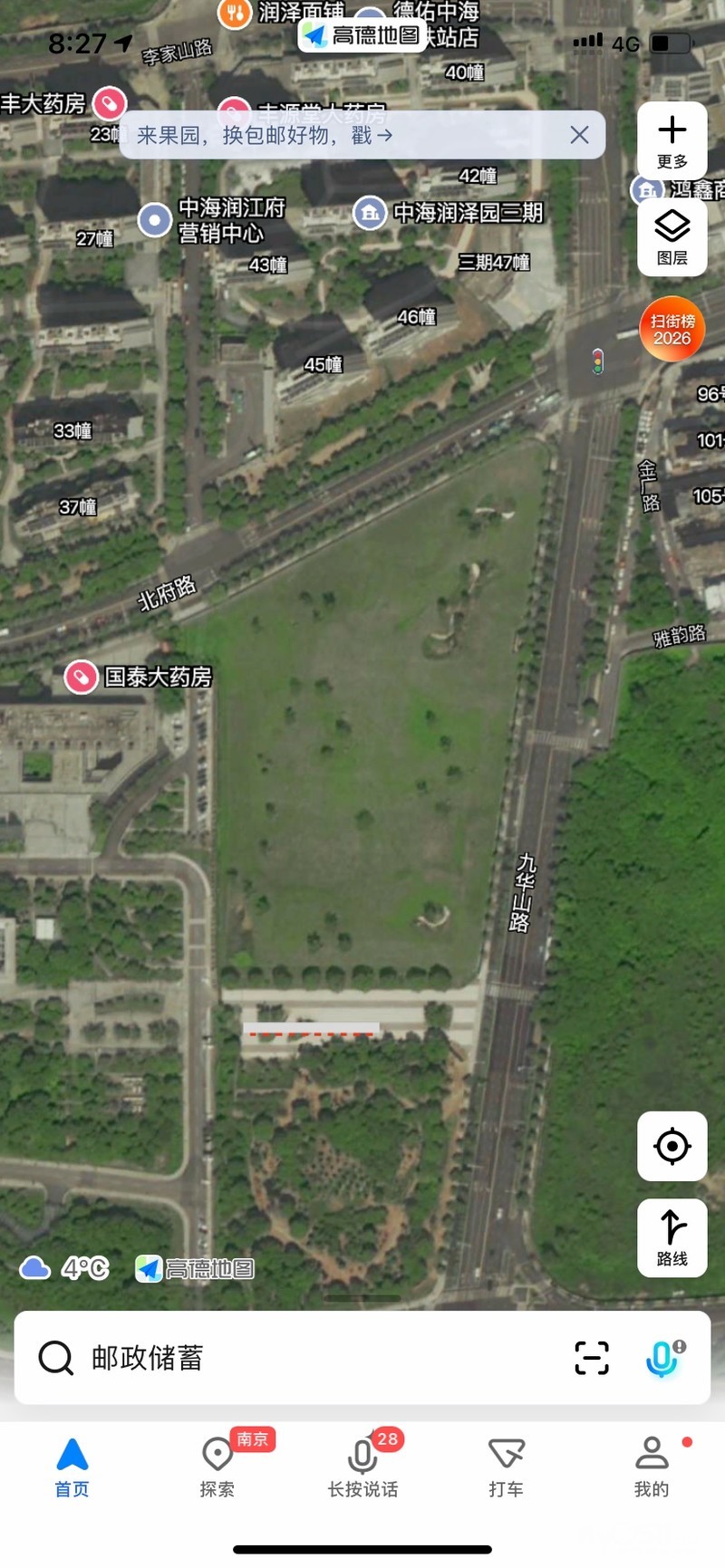The height and width of the screenshot is (1568, 725).
Task: Start voice search with the microphone
Action: coord(664,1357)
